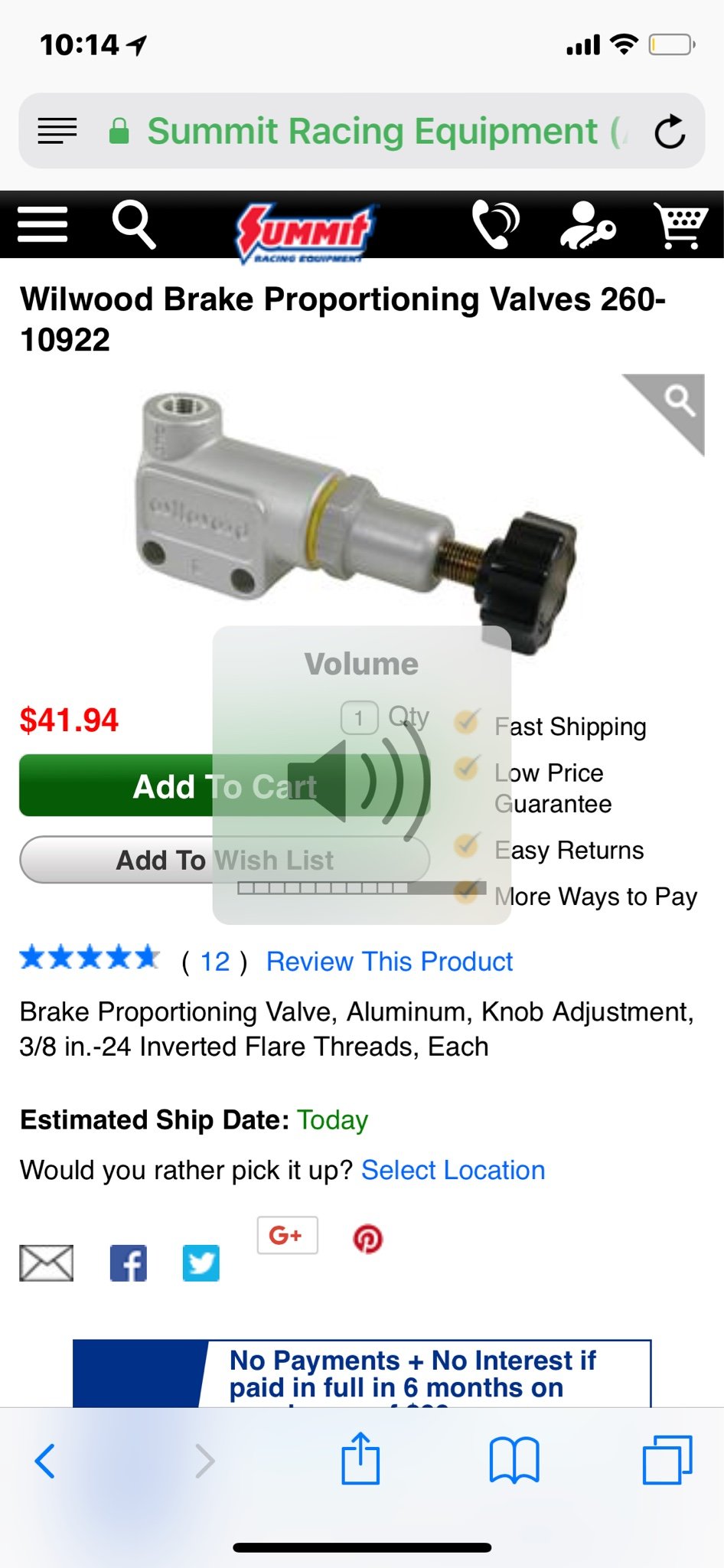724x1568 pixels.
Task: Edit the quantity field
Action: 359,718
